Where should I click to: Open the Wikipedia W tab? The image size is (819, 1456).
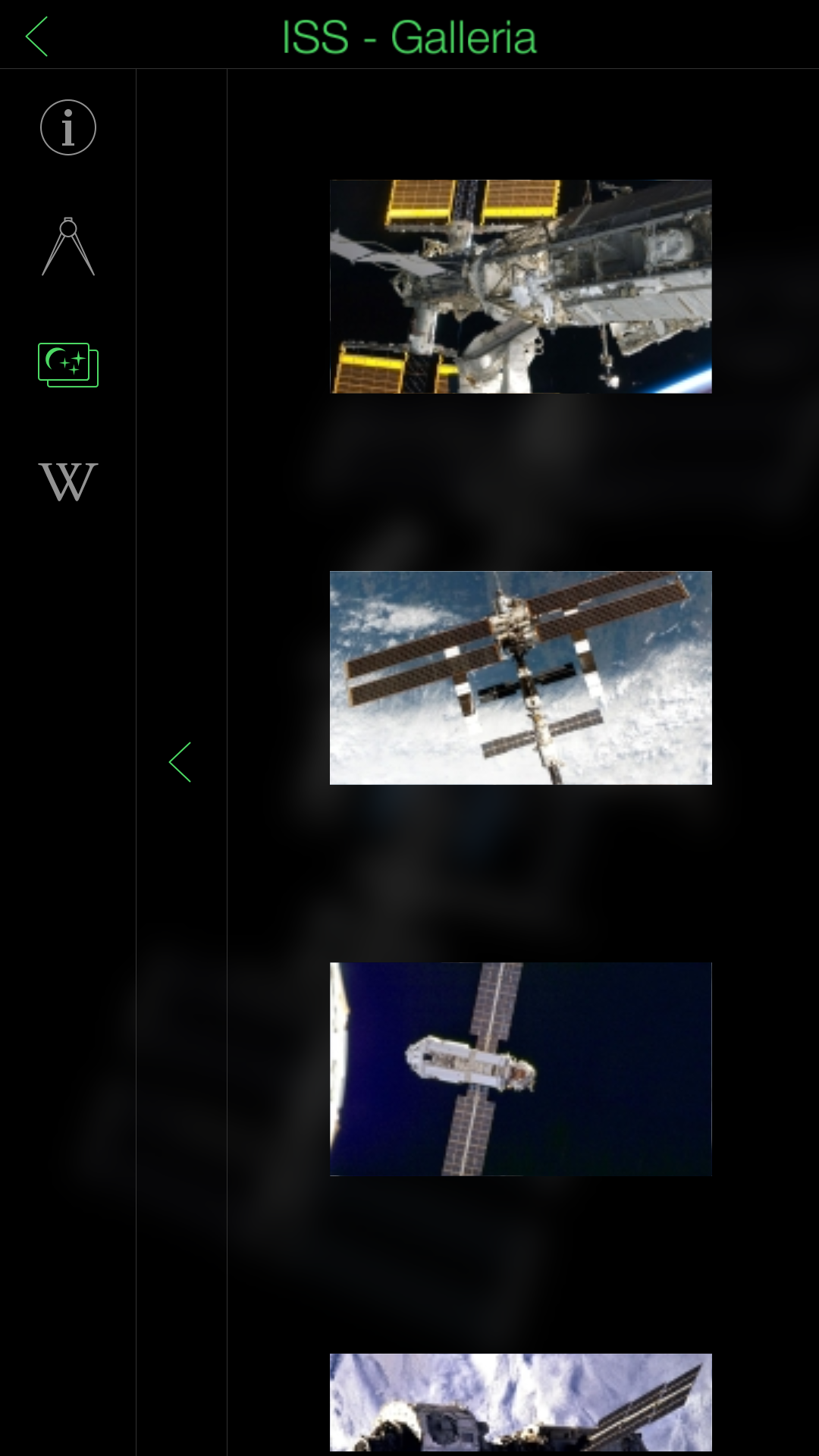pos(68,482)
